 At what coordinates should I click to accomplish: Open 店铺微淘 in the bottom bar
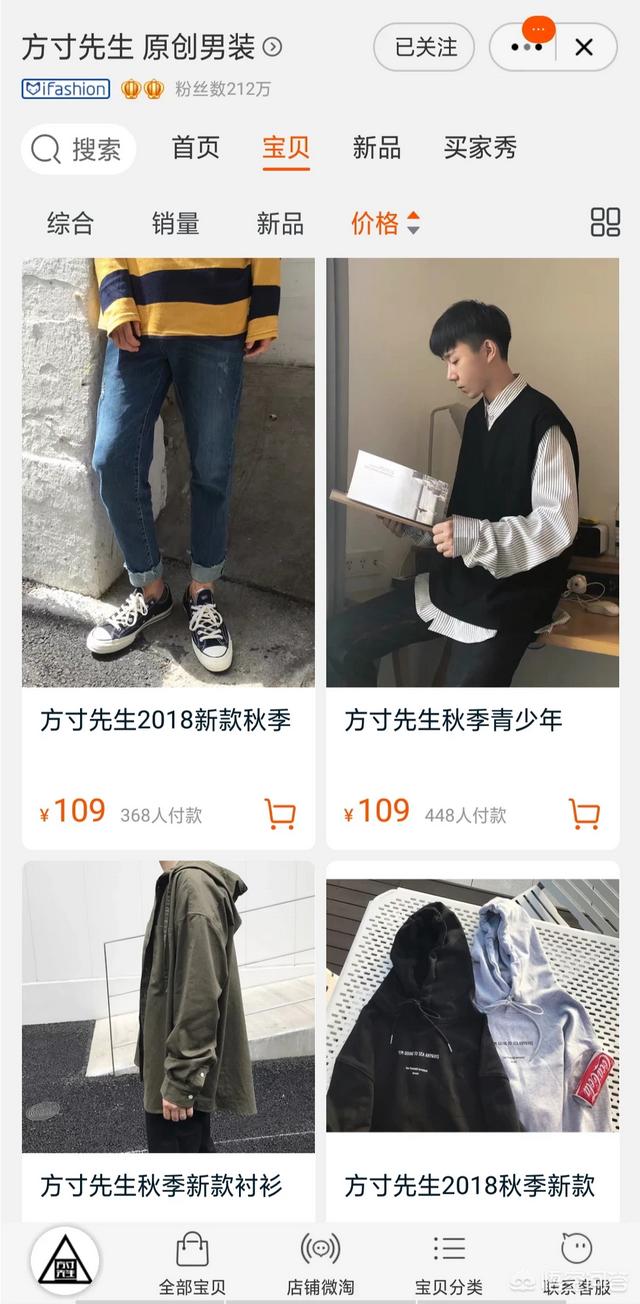(320, 1263)
